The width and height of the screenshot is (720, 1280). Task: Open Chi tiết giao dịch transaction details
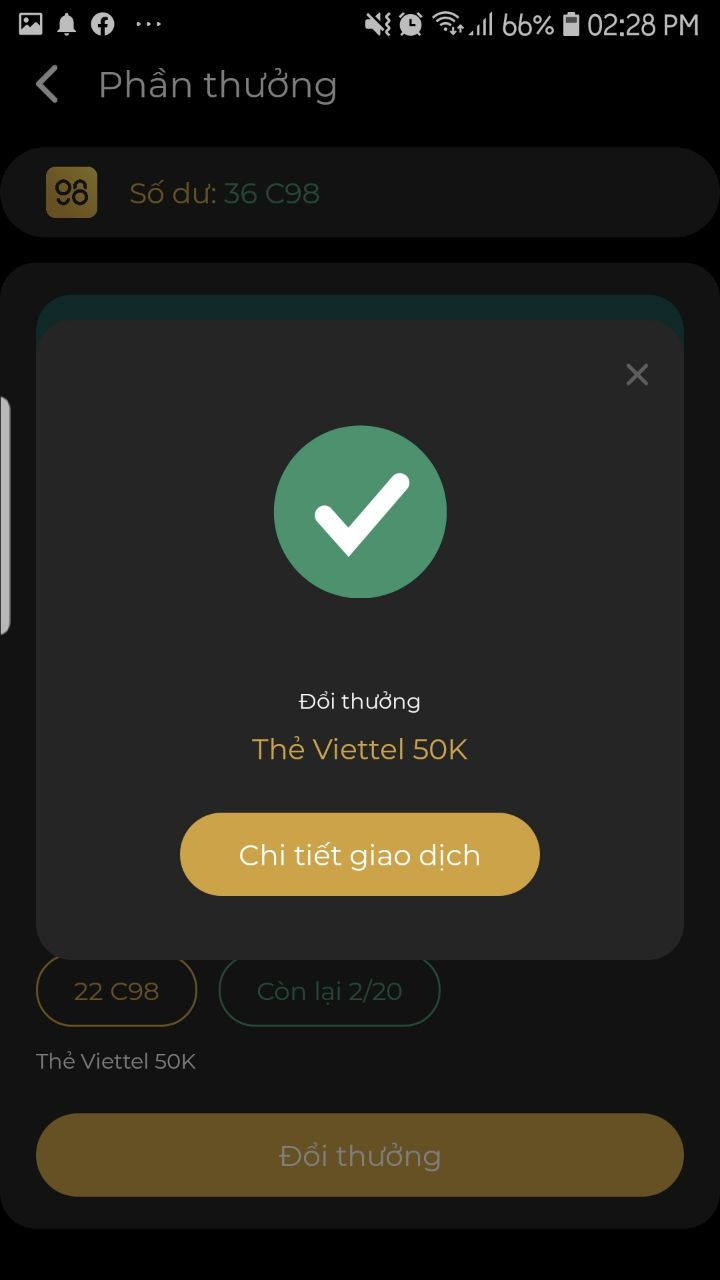pos(360,855)
